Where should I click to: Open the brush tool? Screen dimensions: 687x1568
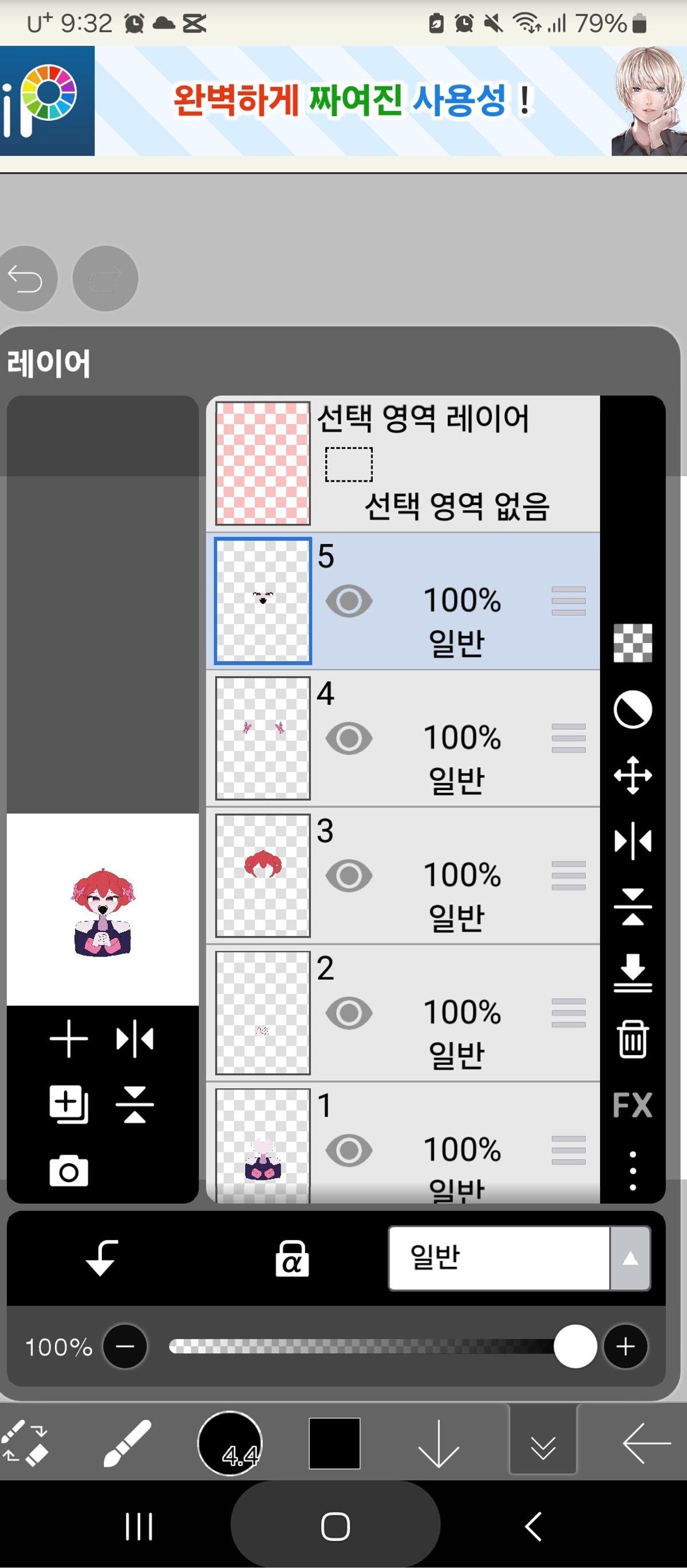pyautogui.click(x=127, y=1443)
